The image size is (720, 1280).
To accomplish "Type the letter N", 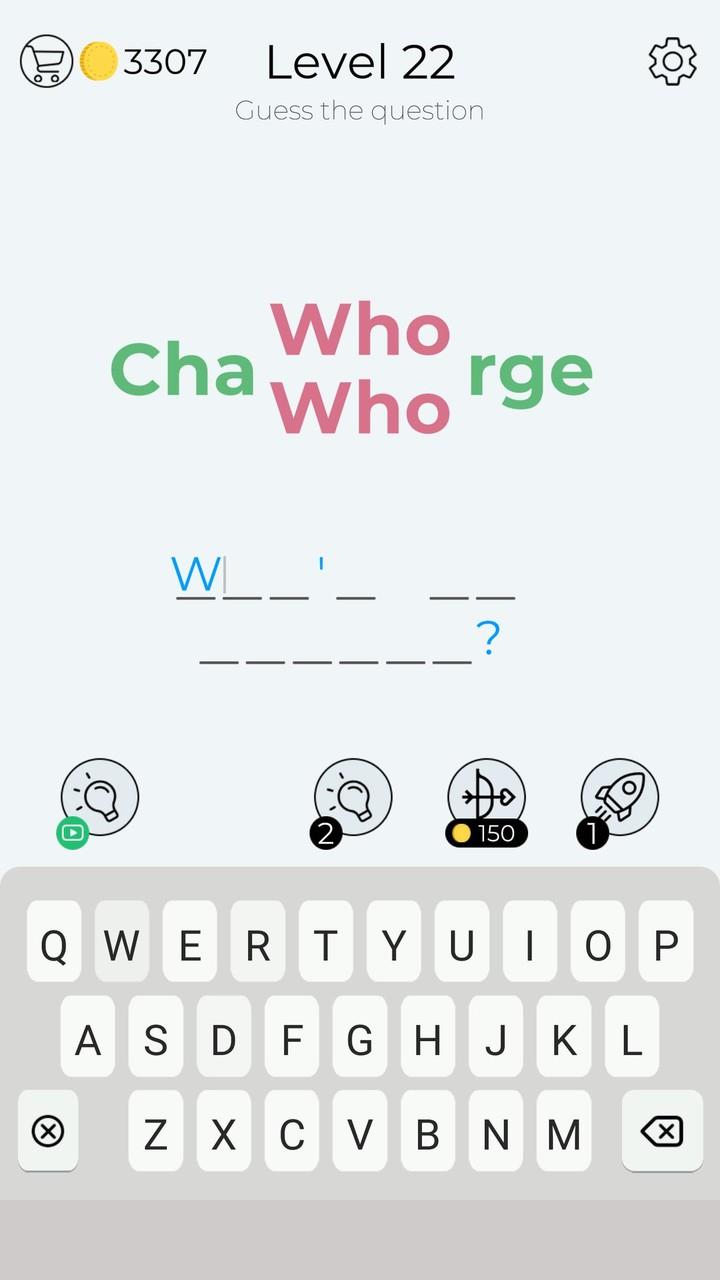I will coord(495,1131).
